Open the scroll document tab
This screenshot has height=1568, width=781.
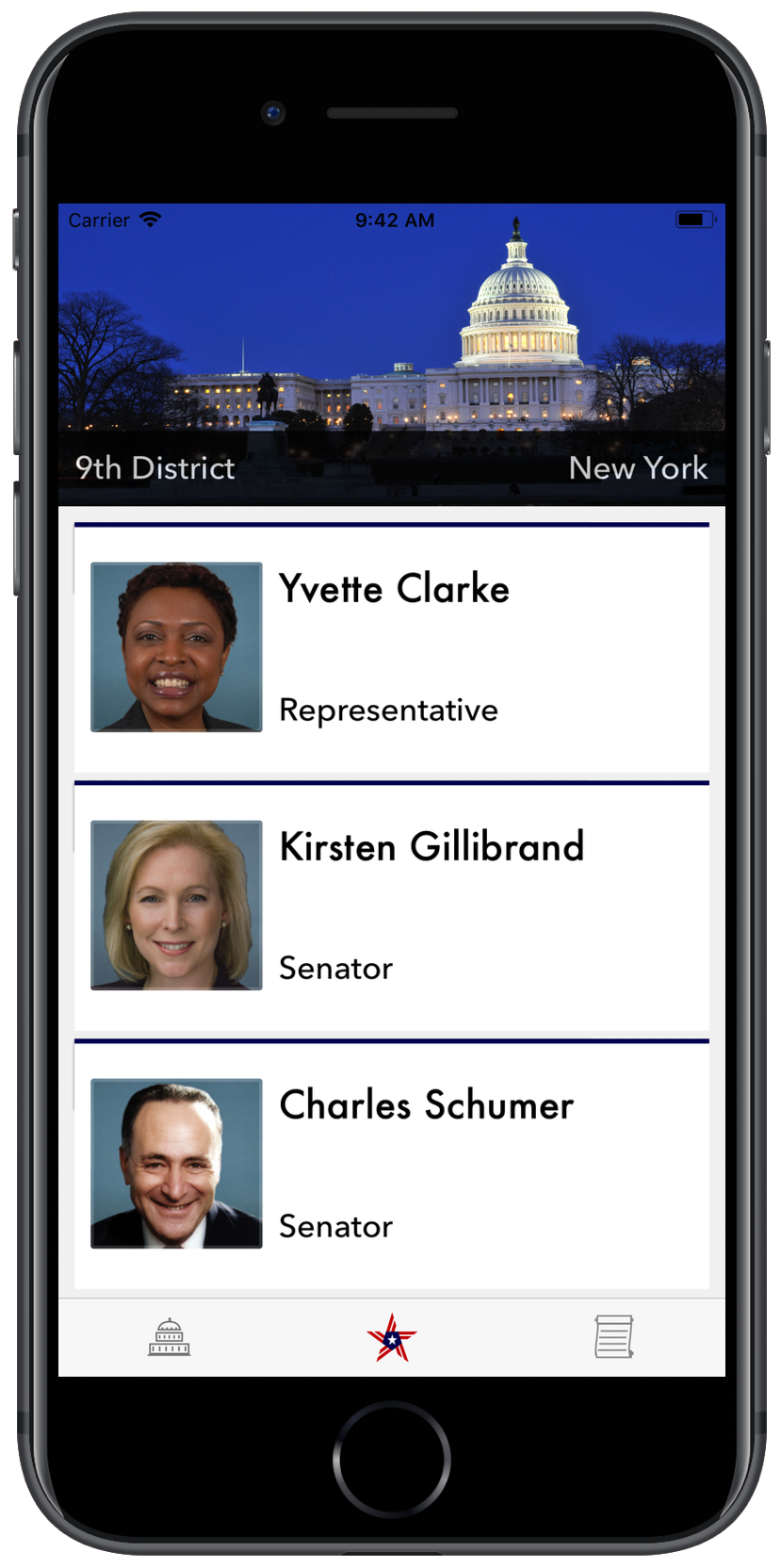(614, 1337)
